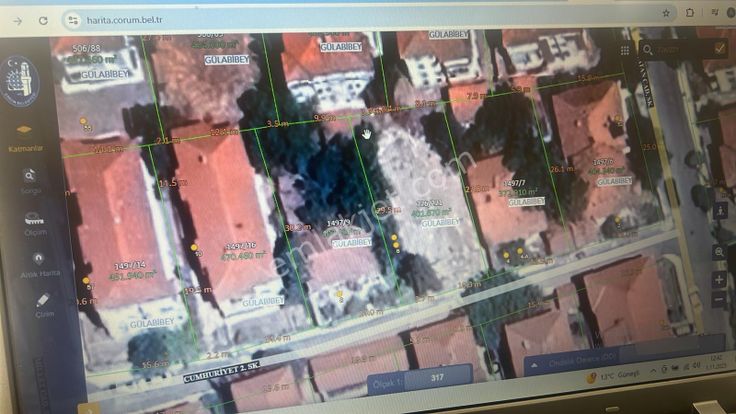
Task: Open the Katmanlar layers panel
Action: pyautogui.click(x=26, y=133)
